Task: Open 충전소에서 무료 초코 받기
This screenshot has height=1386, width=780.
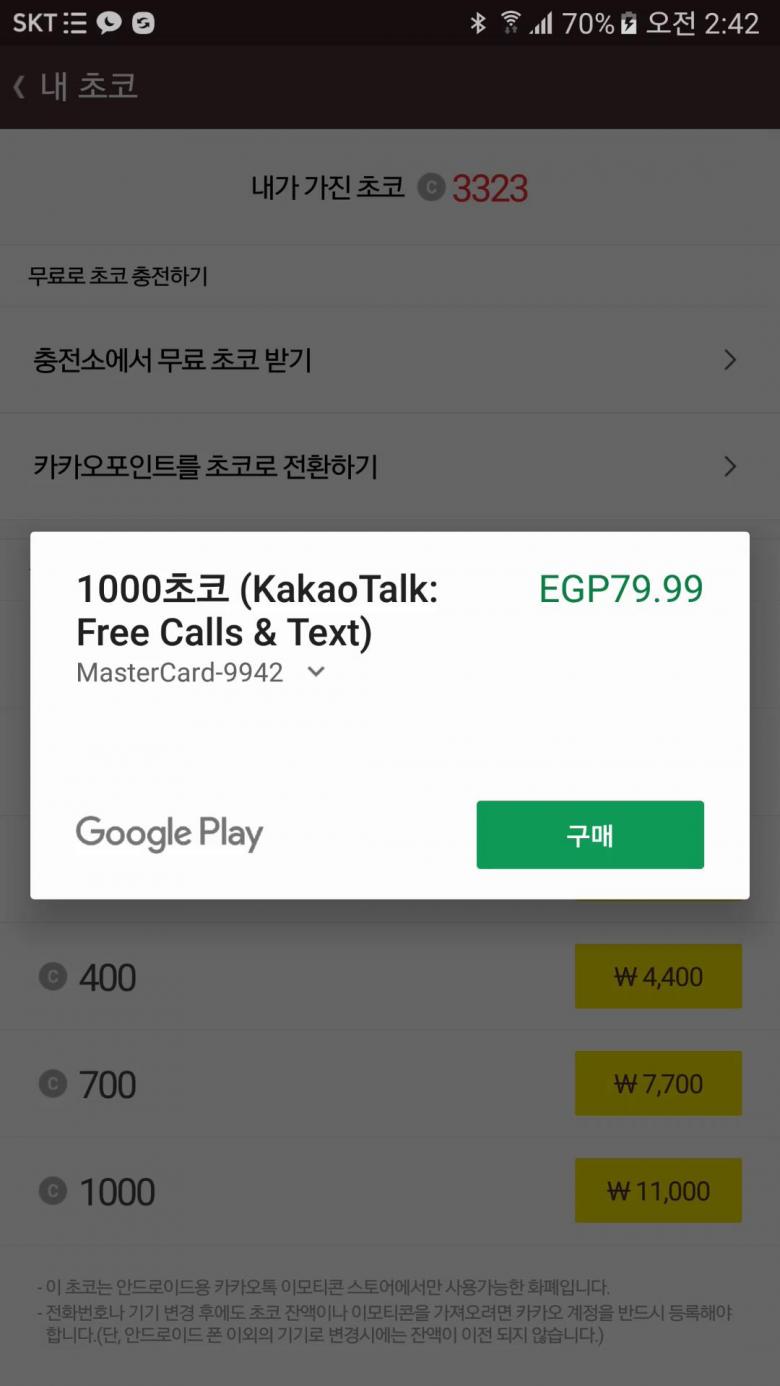Action: pos(389,360)
